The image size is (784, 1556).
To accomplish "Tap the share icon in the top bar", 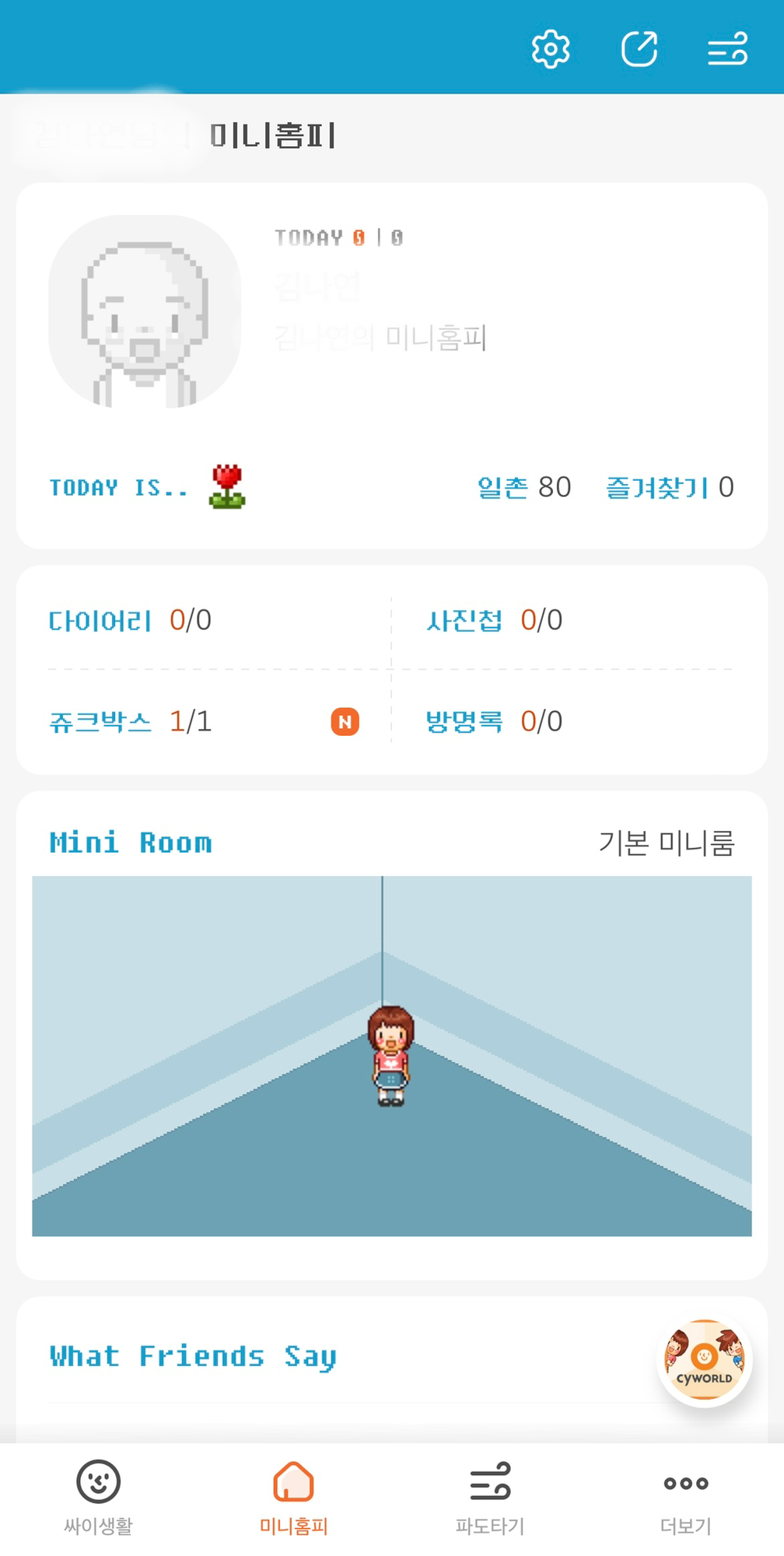I will (638, 49).
